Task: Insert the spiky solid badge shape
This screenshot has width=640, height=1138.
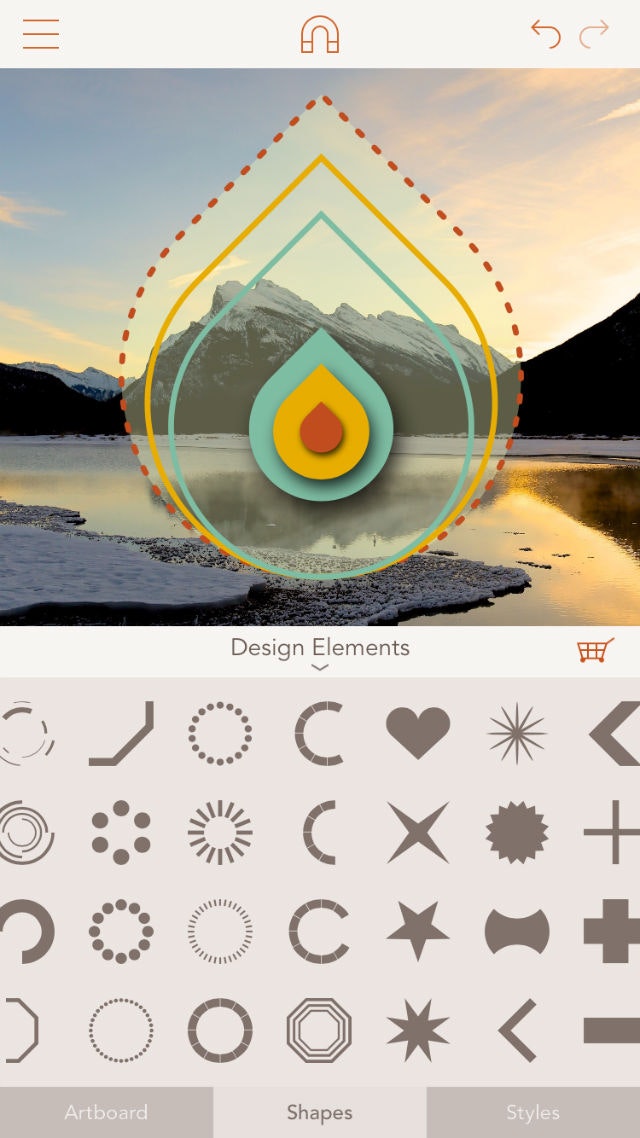Action: [x=517, y=832]
